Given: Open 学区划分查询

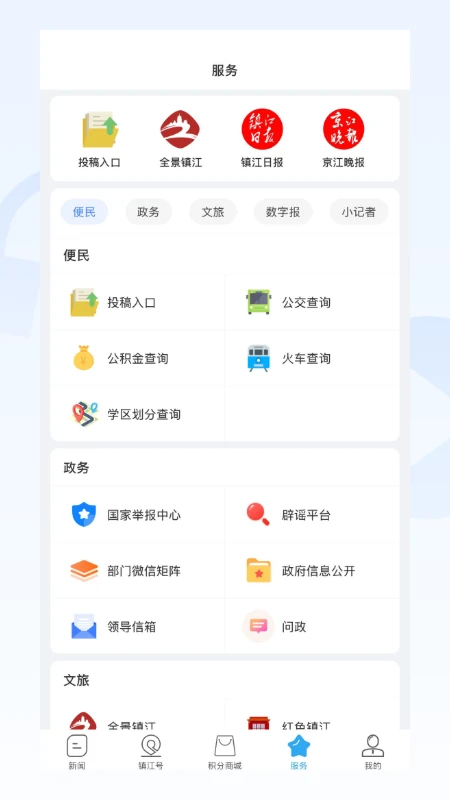Looking at the screenshot, I should (138, 414).
